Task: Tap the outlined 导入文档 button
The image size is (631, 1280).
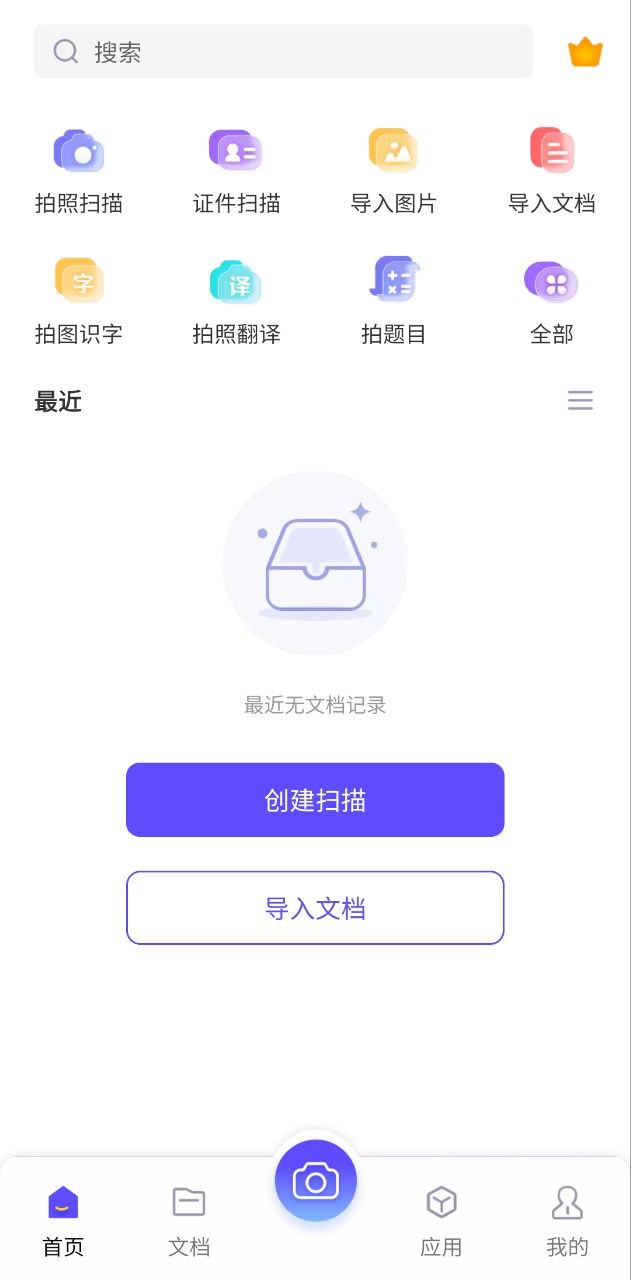Action: [315, 908]
